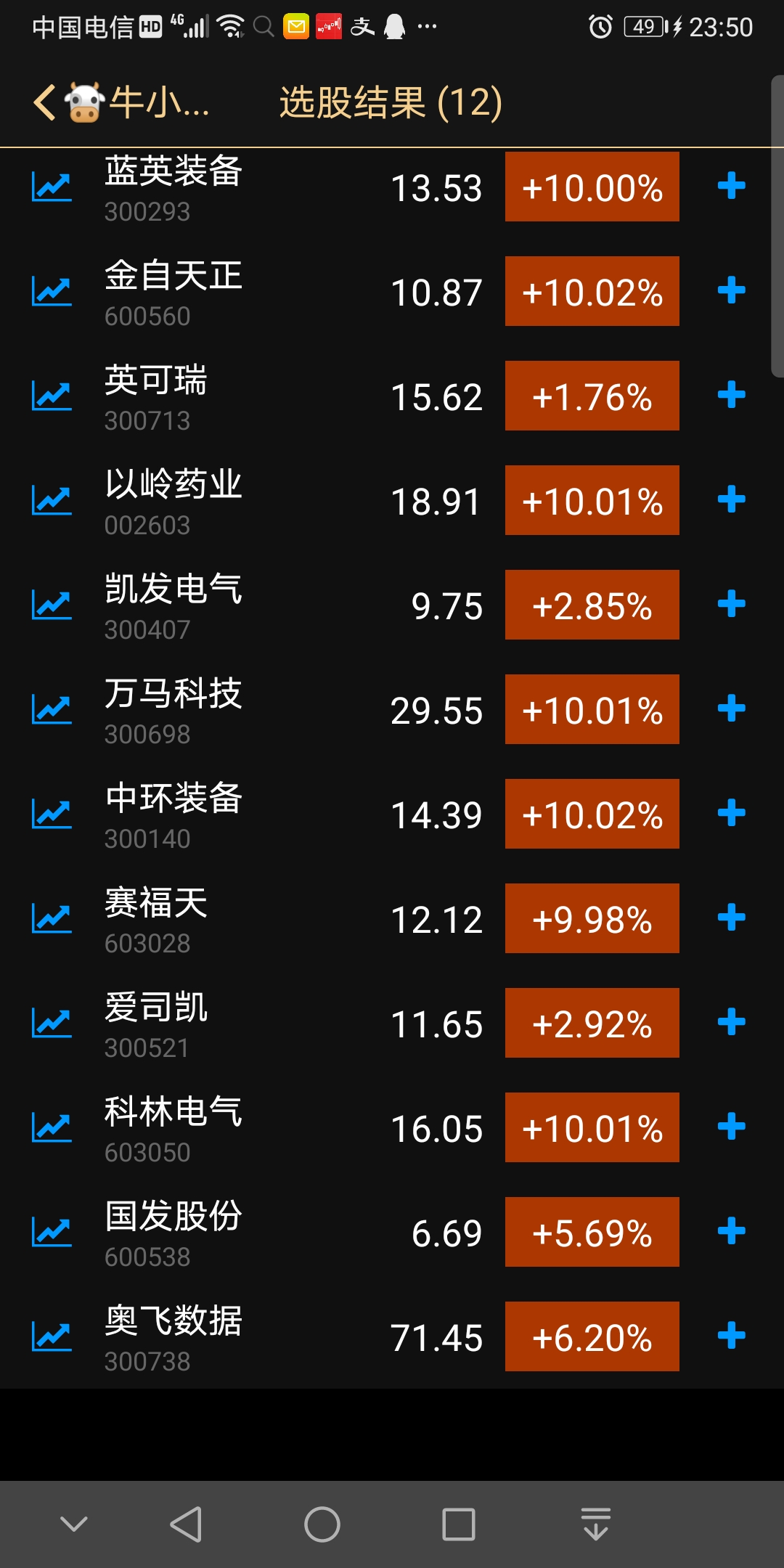Tap plus icon for 赛福天
This screenshot has width=784, height=1568.
(x=731, y=918)
